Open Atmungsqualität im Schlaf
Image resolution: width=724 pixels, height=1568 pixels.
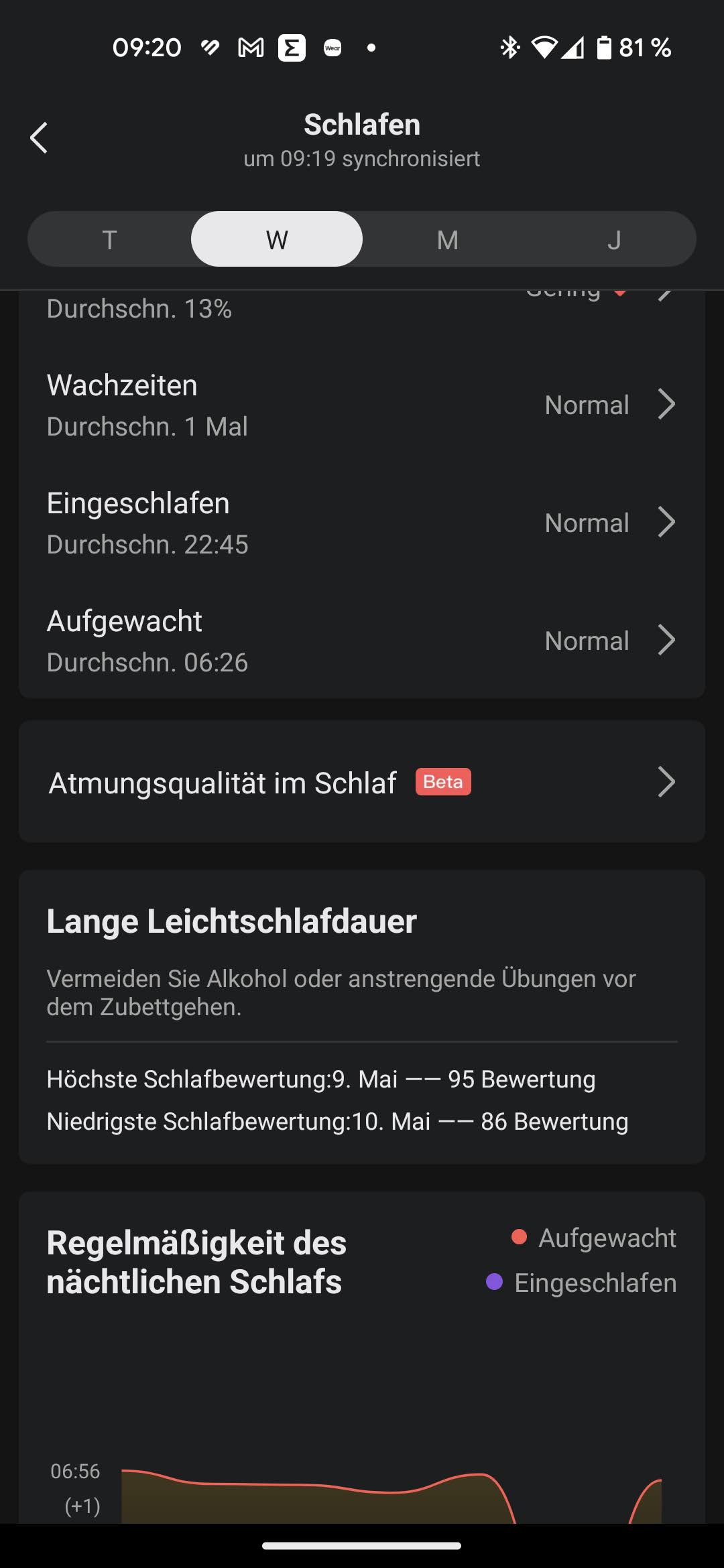pos(362,781)
